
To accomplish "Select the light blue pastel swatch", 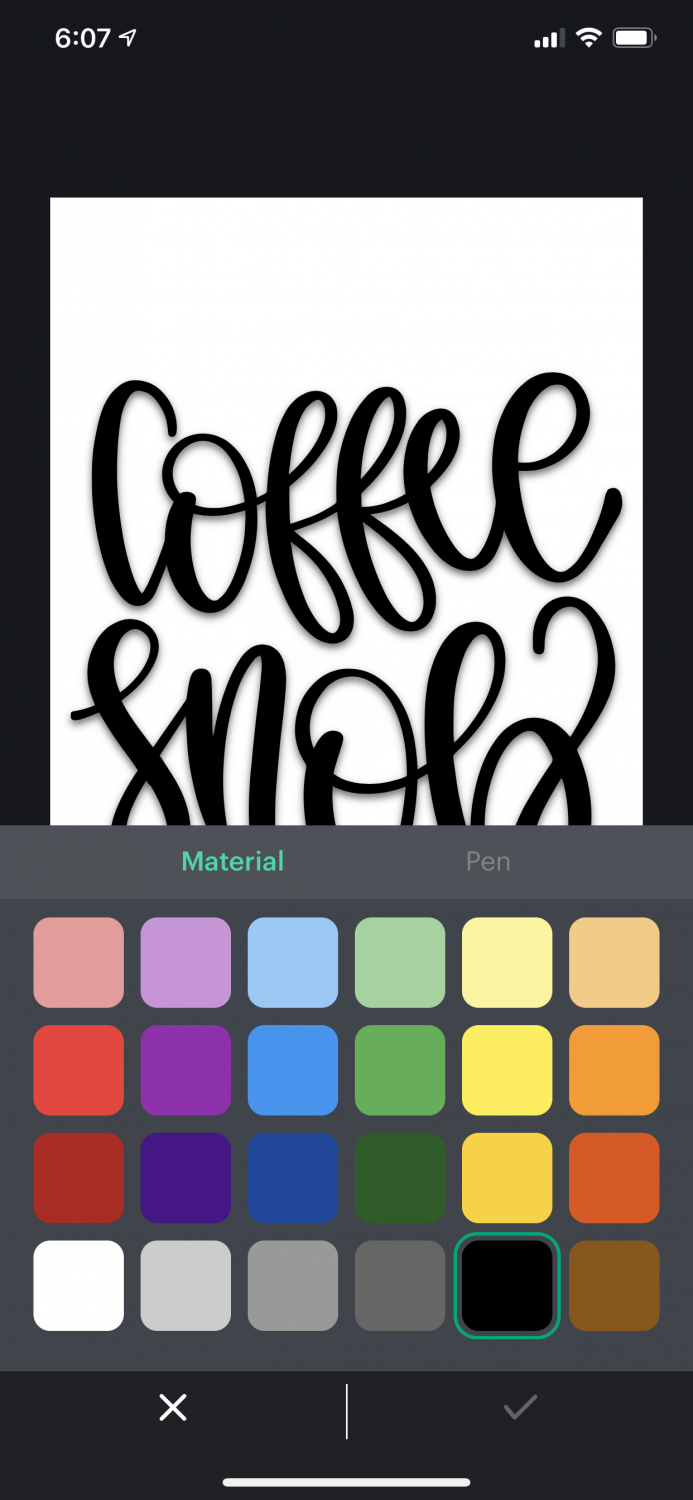I will click(x=293, y=962).
